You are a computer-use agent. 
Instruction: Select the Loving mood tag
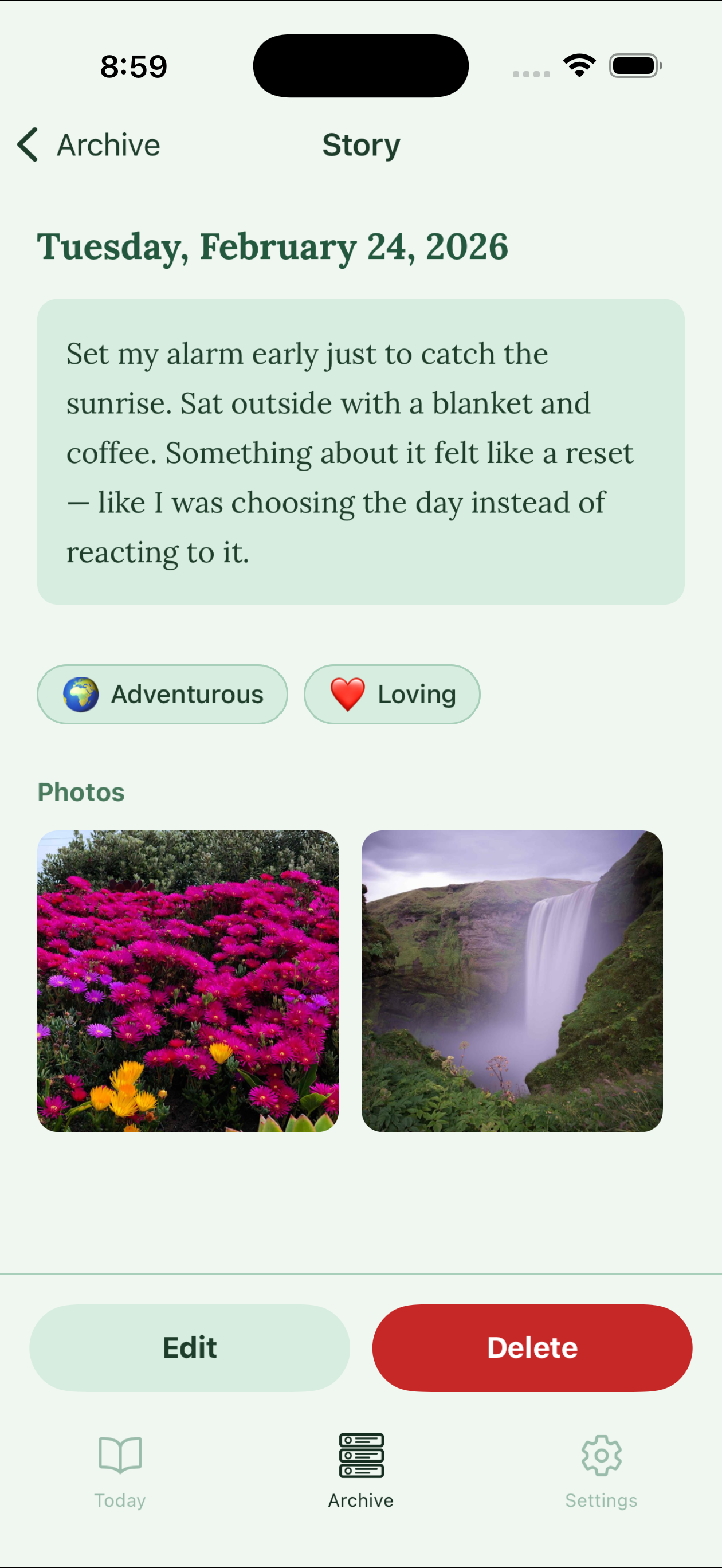click(x=392, y=694)
